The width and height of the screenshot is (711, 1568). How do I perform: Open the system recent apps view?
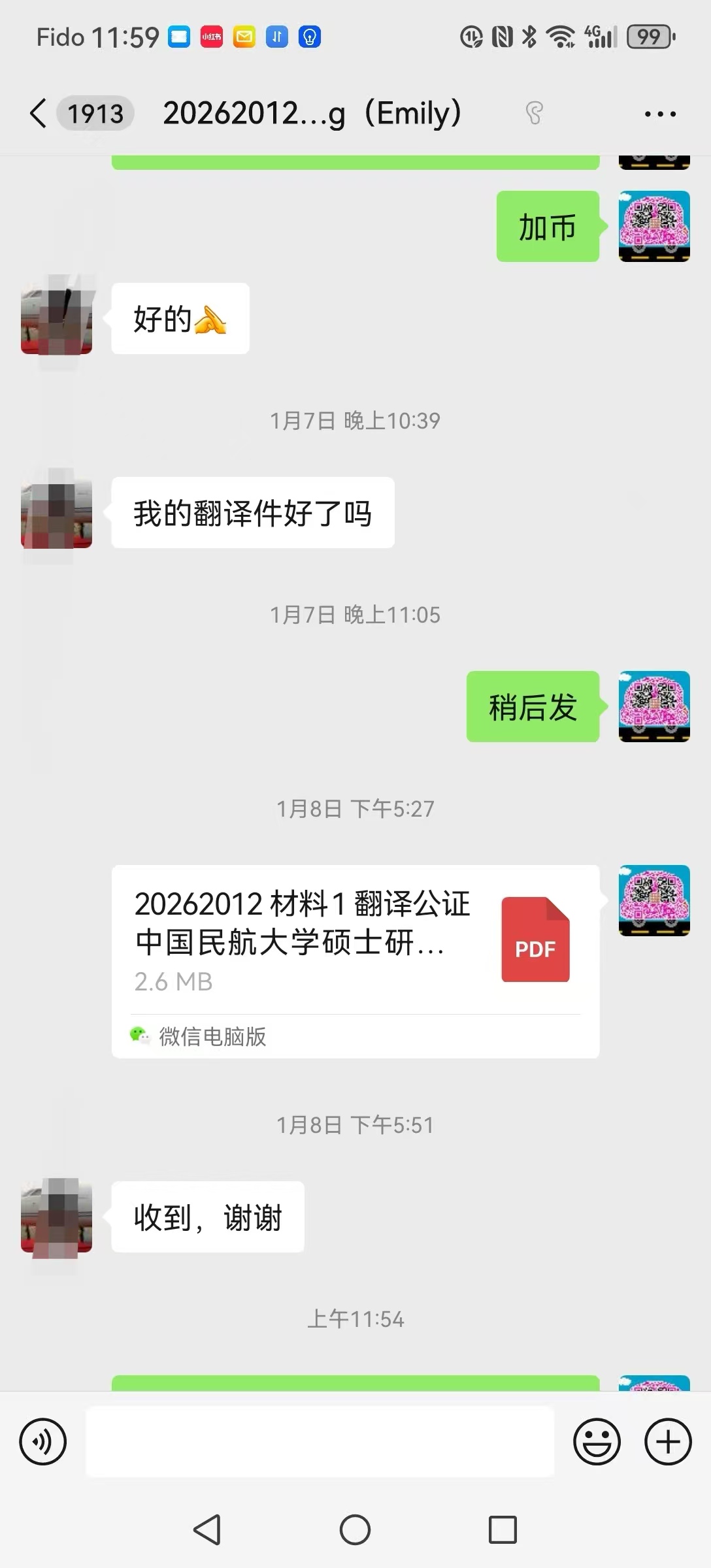pyautogui.click(x=503, y=1529)
